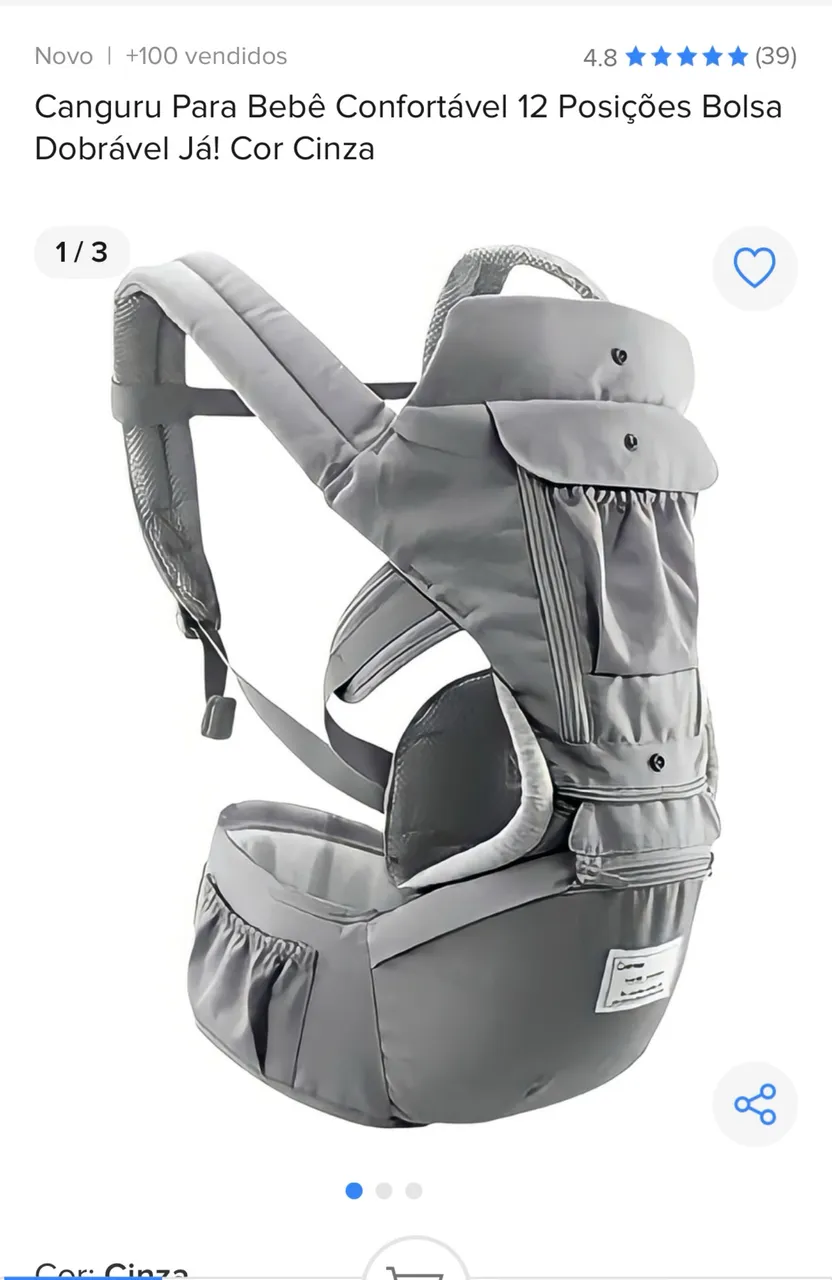Open the 4.8 star reviews rating
This screenshot has height=1280, width=832.
coord(690,57)
